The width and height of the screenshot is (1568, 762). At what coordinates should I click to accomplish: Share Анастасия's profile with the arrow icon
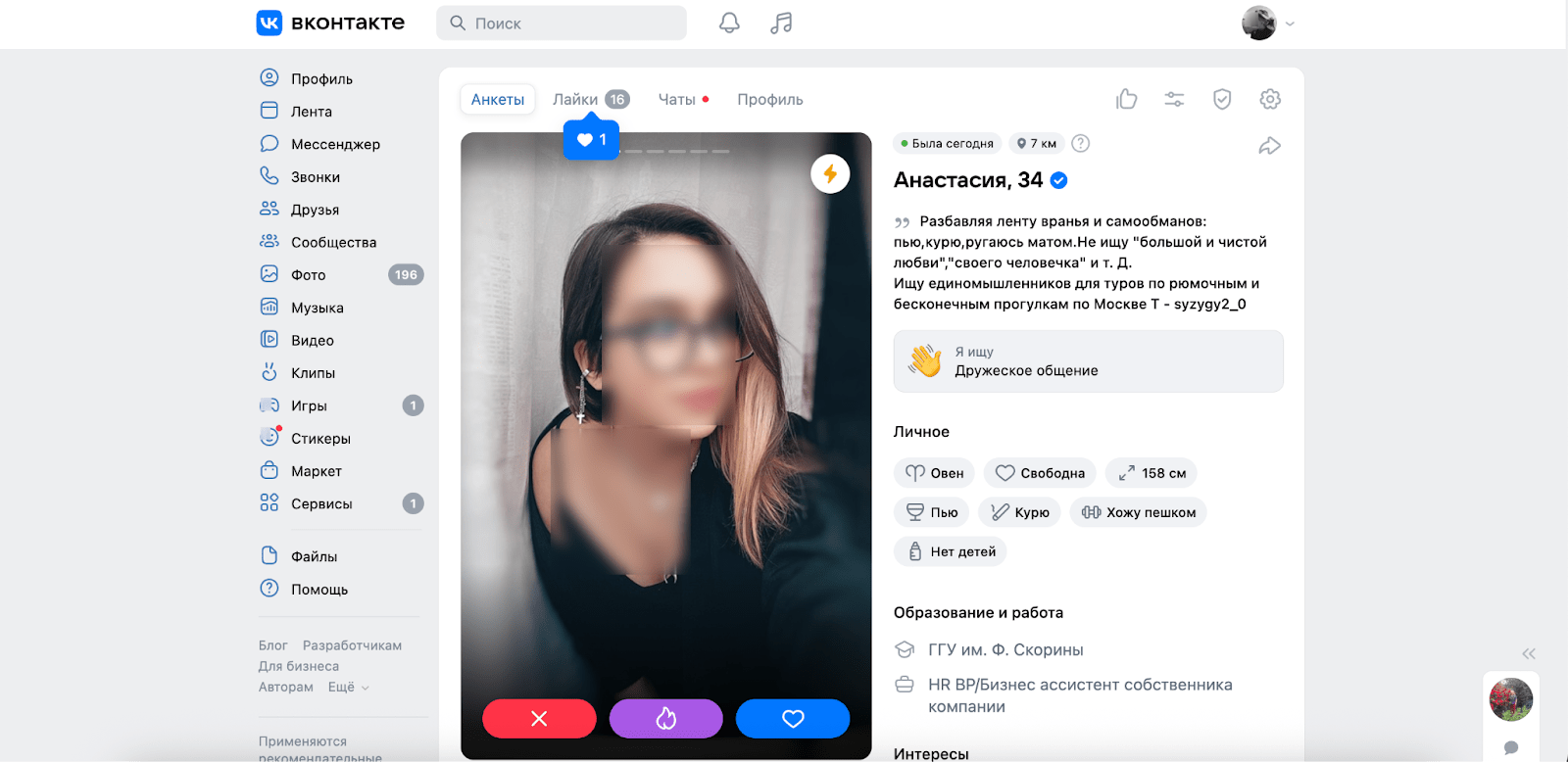1269,146
